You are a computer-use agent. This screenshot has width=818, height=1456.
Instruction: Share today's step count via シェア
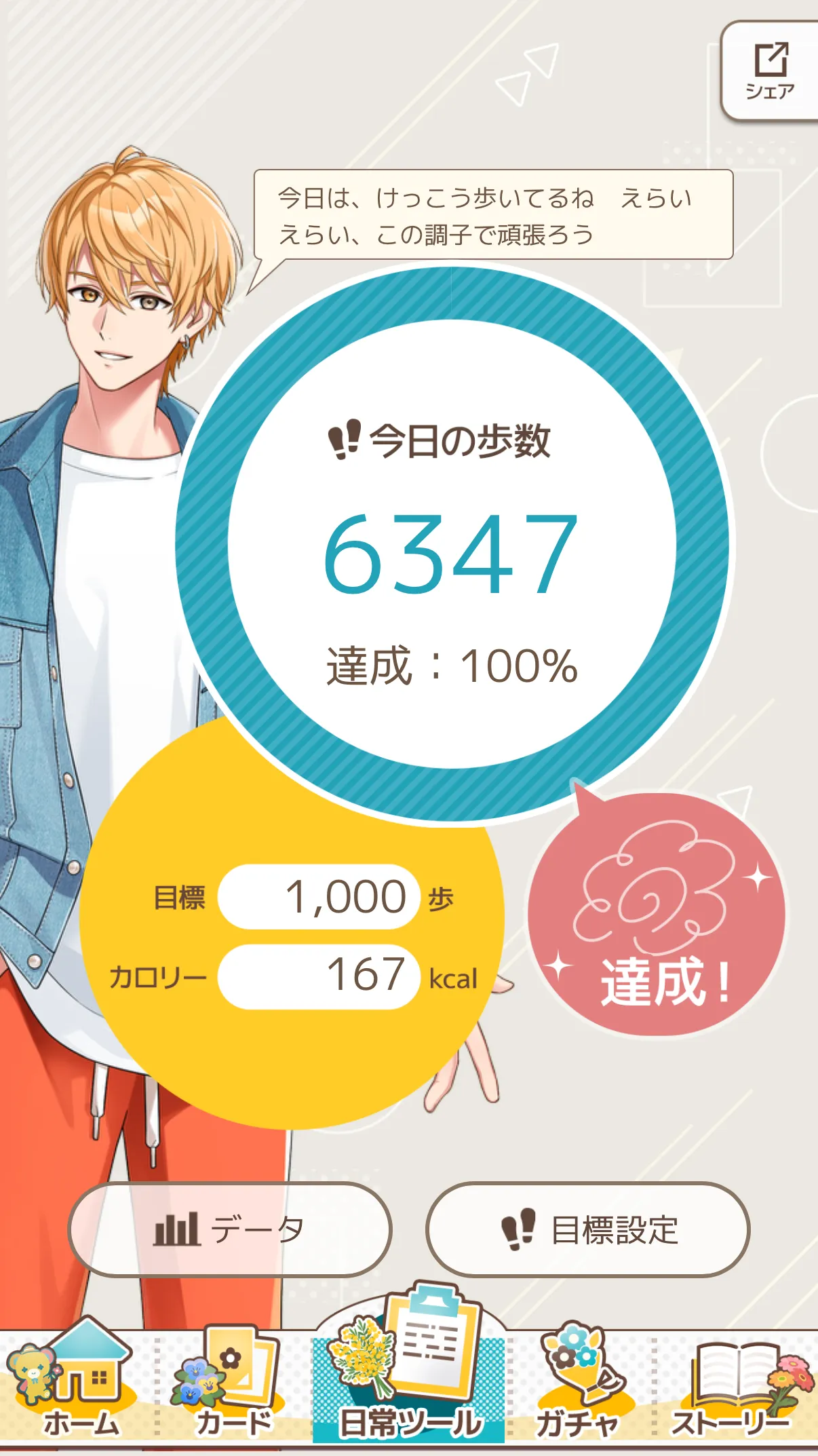[x=771, y=71]
